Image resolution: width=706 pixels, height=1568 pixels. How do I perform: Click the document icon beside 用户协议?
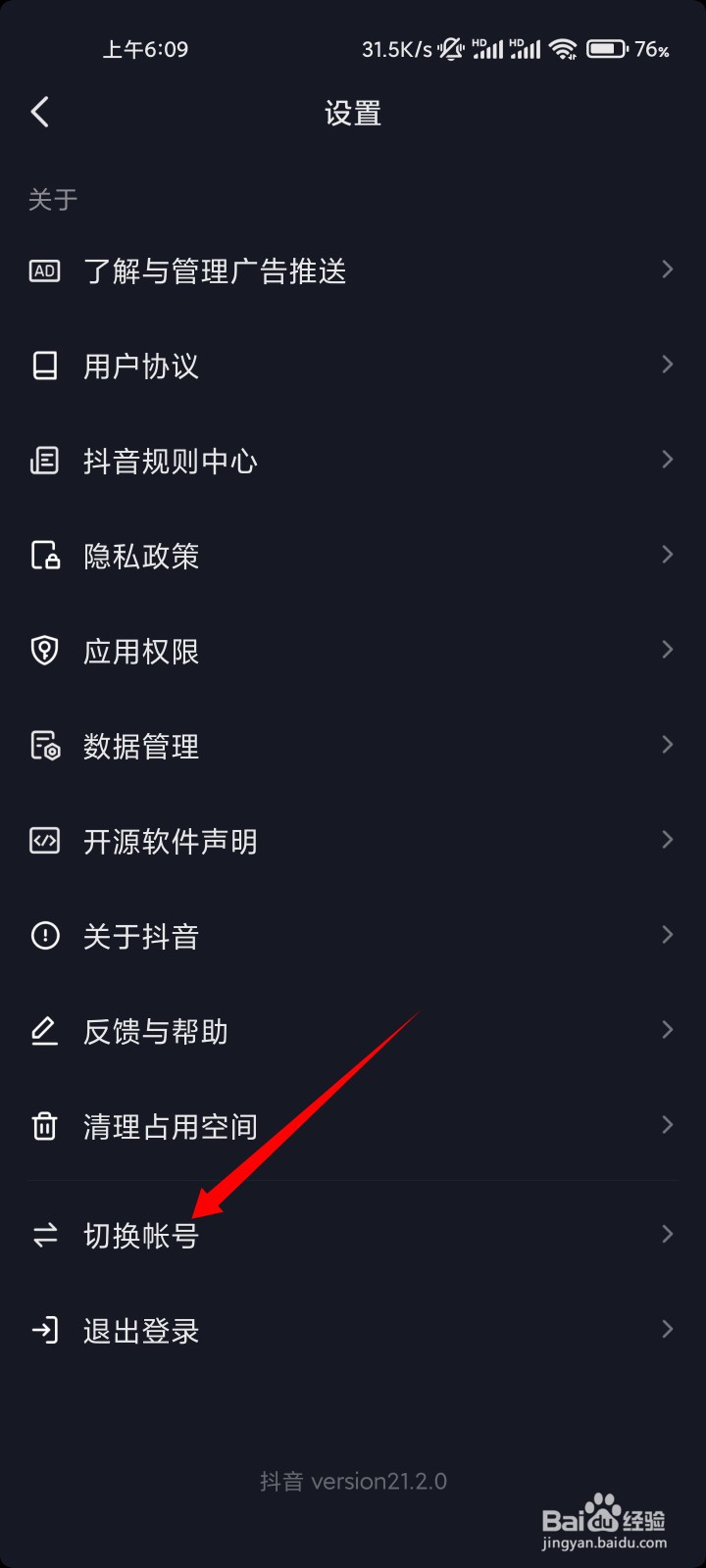click(44, 366)
